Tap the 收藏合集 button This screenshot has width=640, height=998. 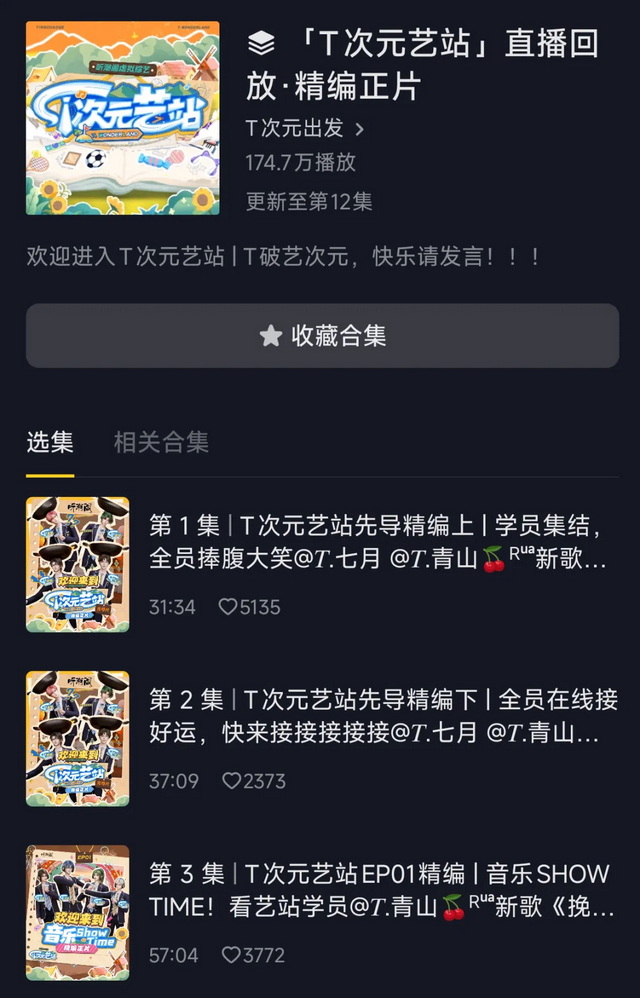coord(322,336)
